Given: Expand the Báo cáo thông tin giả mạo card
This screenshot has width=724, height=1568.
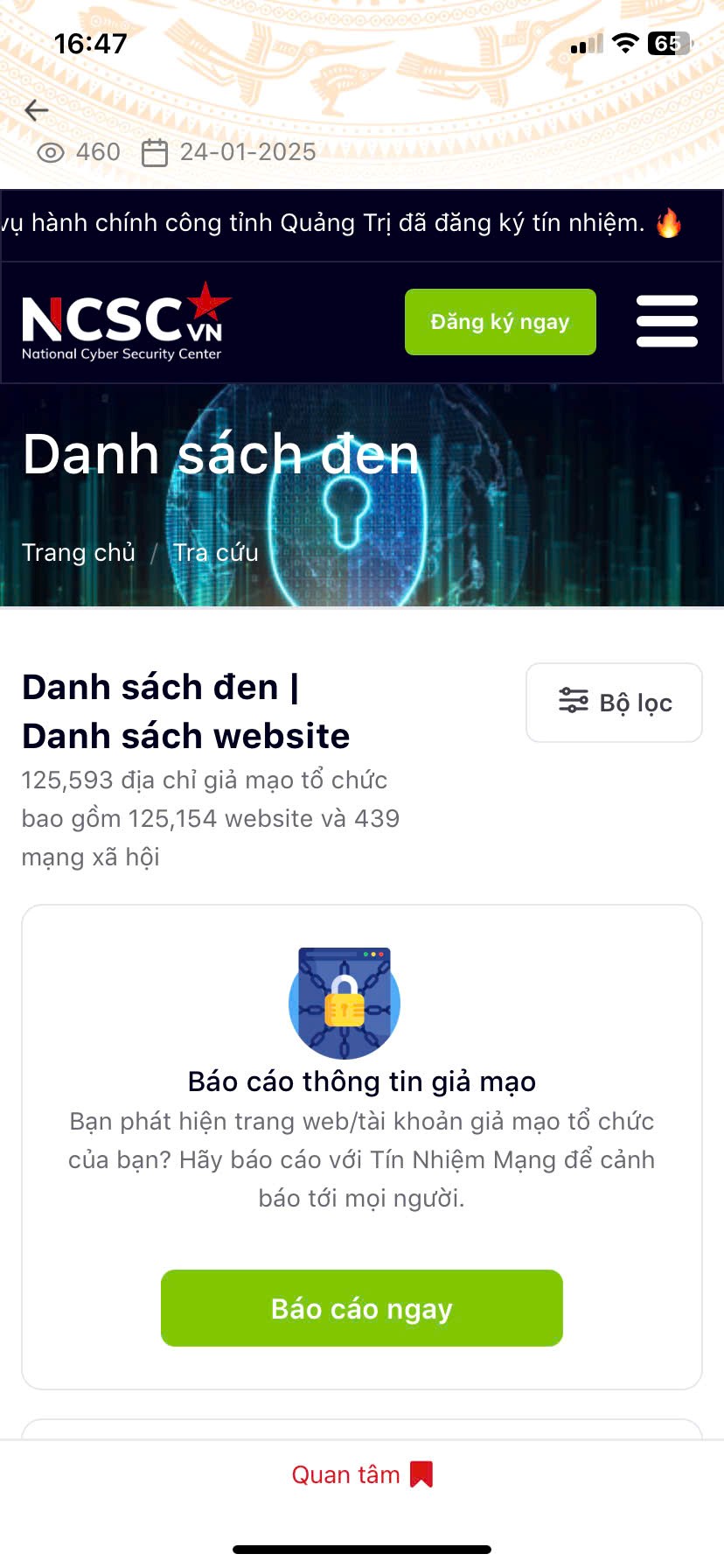Looking at the screenshot, I should [x=361, y=1081].
